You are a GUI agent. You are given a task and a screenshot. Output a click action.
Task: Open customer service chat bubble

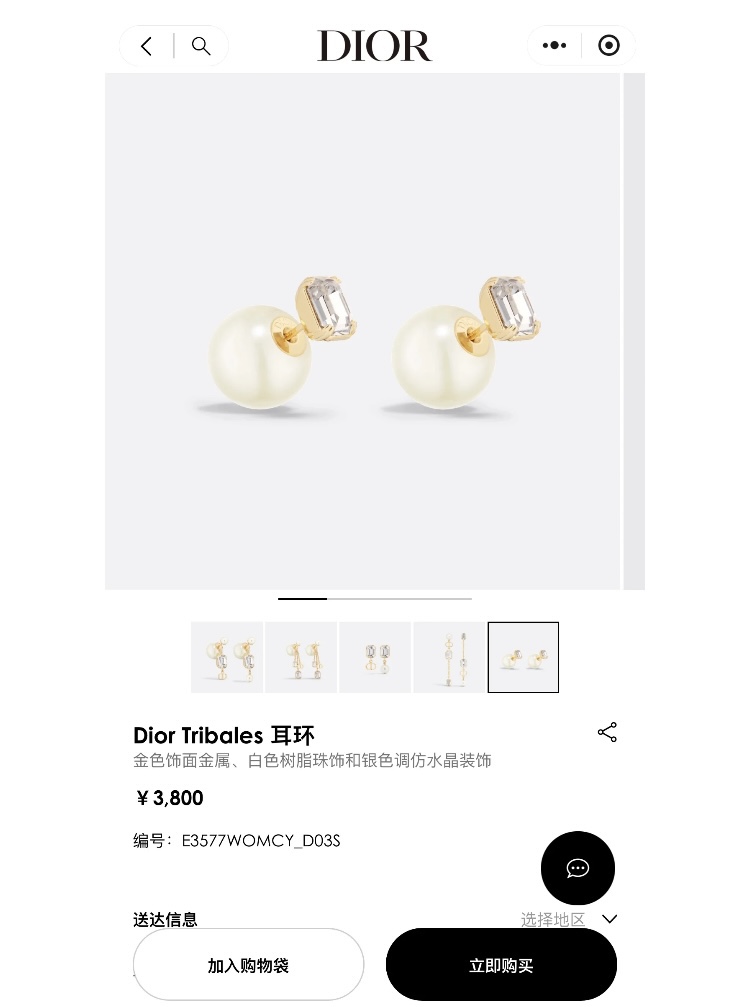pyautogui.click(x=578, y=868)
